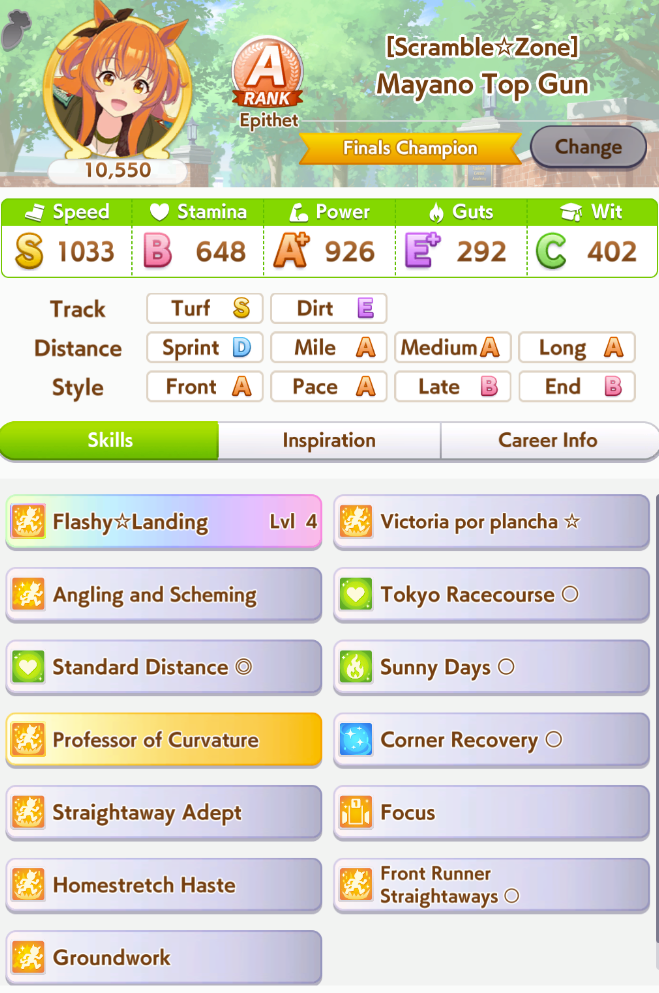659x993 pixels.
Task: Tap the Front Runner Straightaways skill
Action: (491, 885)
